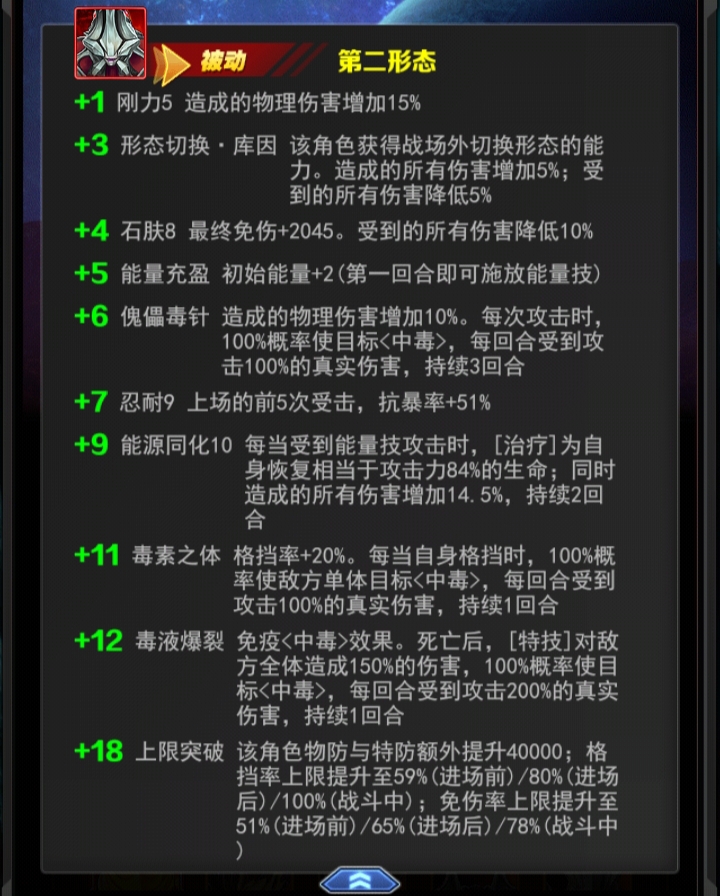Tap the character portrait icon
The image size is (720, 896).
[110, 44]
